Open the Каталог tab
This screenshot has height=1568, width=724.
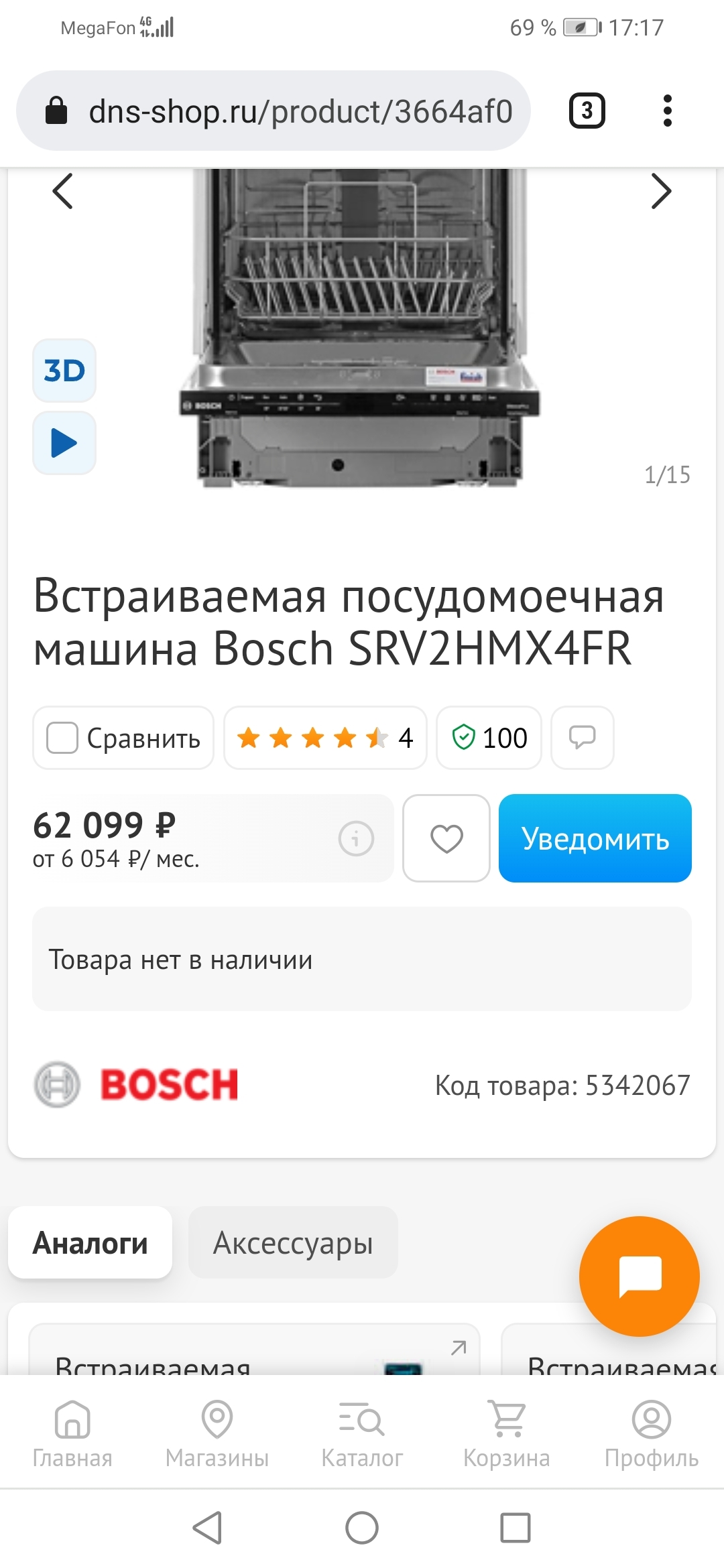(x=362, y=1434)
